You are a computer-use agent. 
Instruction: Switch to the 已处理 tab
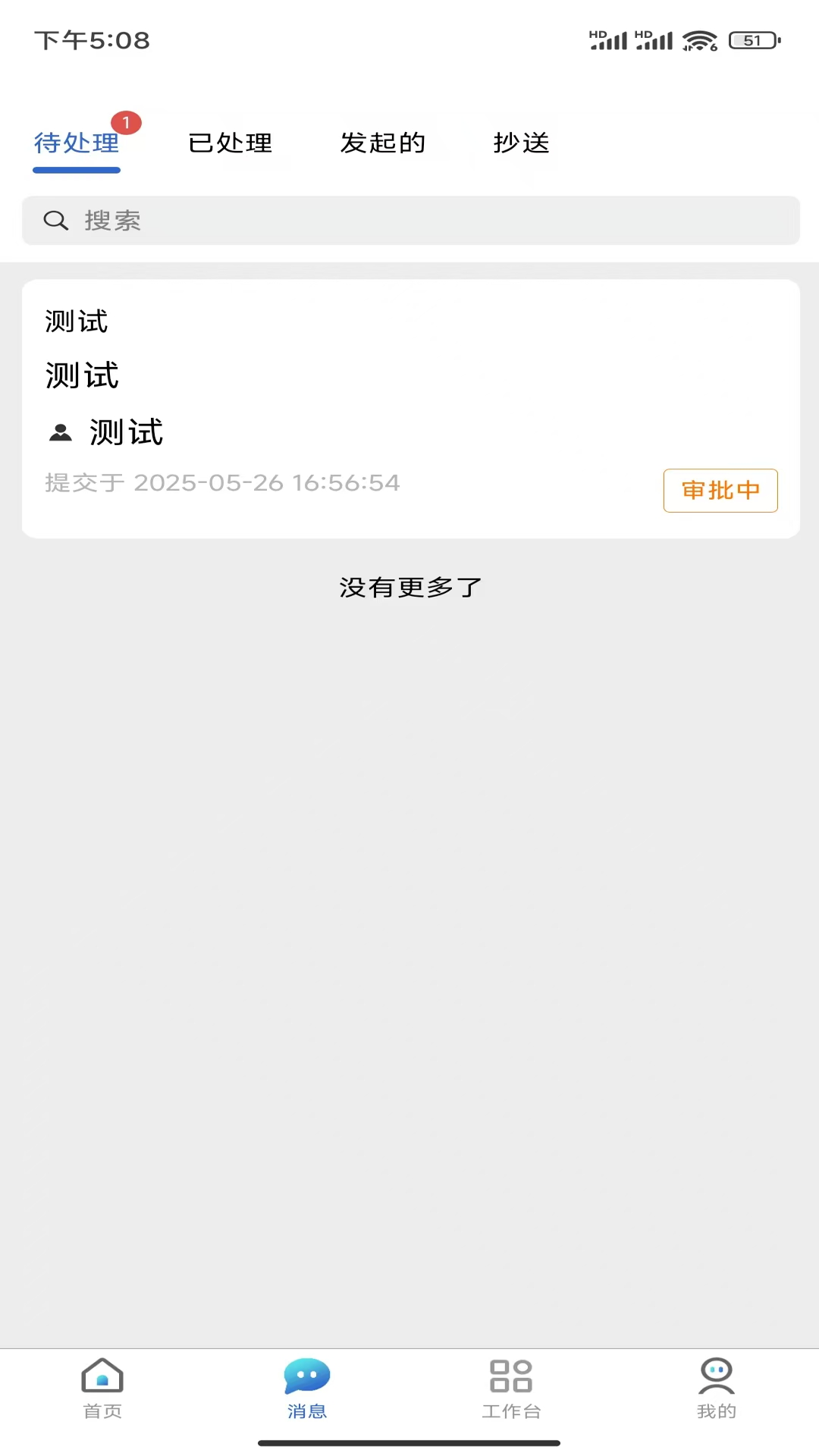pyautogui.click(x=230, y=143)
